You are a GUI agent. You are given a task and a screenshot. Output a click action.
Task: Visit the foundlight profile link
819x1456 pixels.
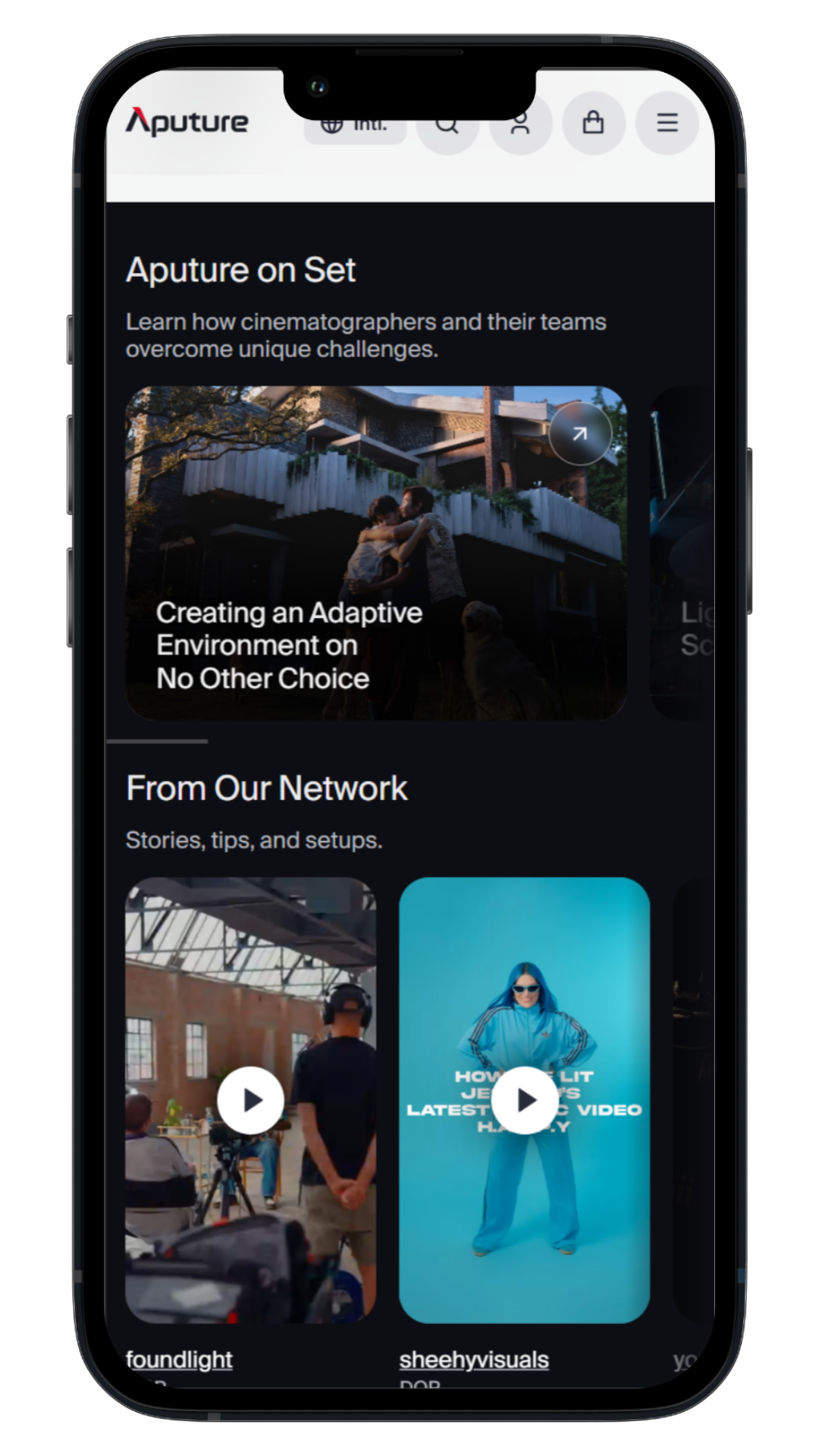179,1360
